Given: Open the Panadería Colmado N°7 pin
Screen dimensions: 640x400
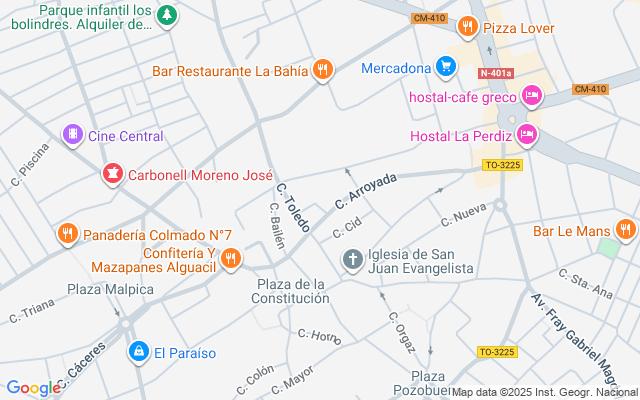Looking at the screenshot, I should 67,234.
